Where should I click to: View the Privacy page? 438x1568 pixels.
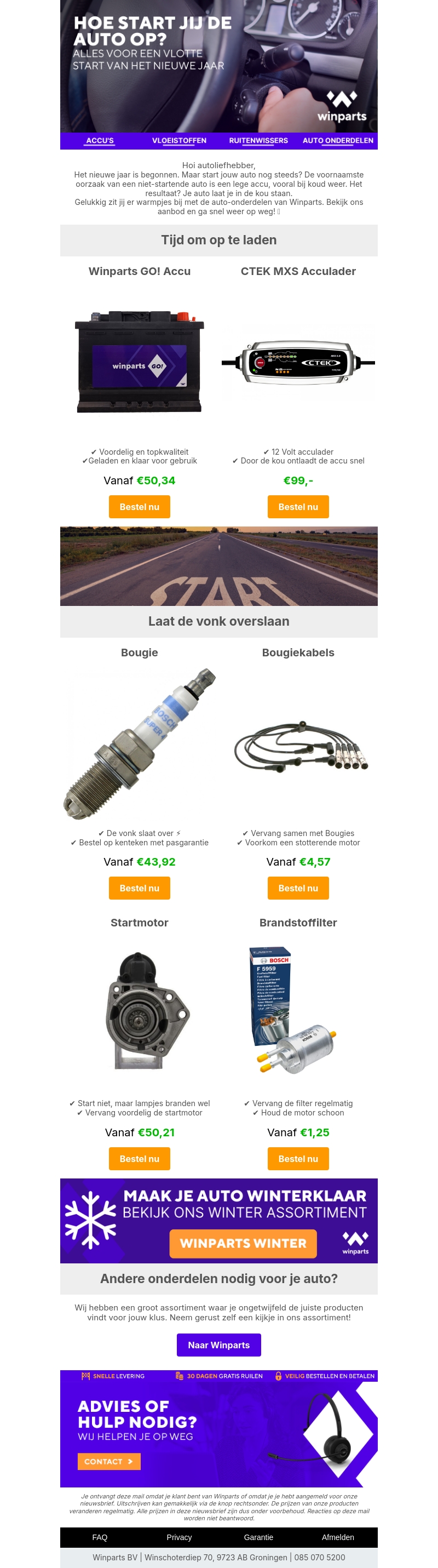tap(179, 1537)
